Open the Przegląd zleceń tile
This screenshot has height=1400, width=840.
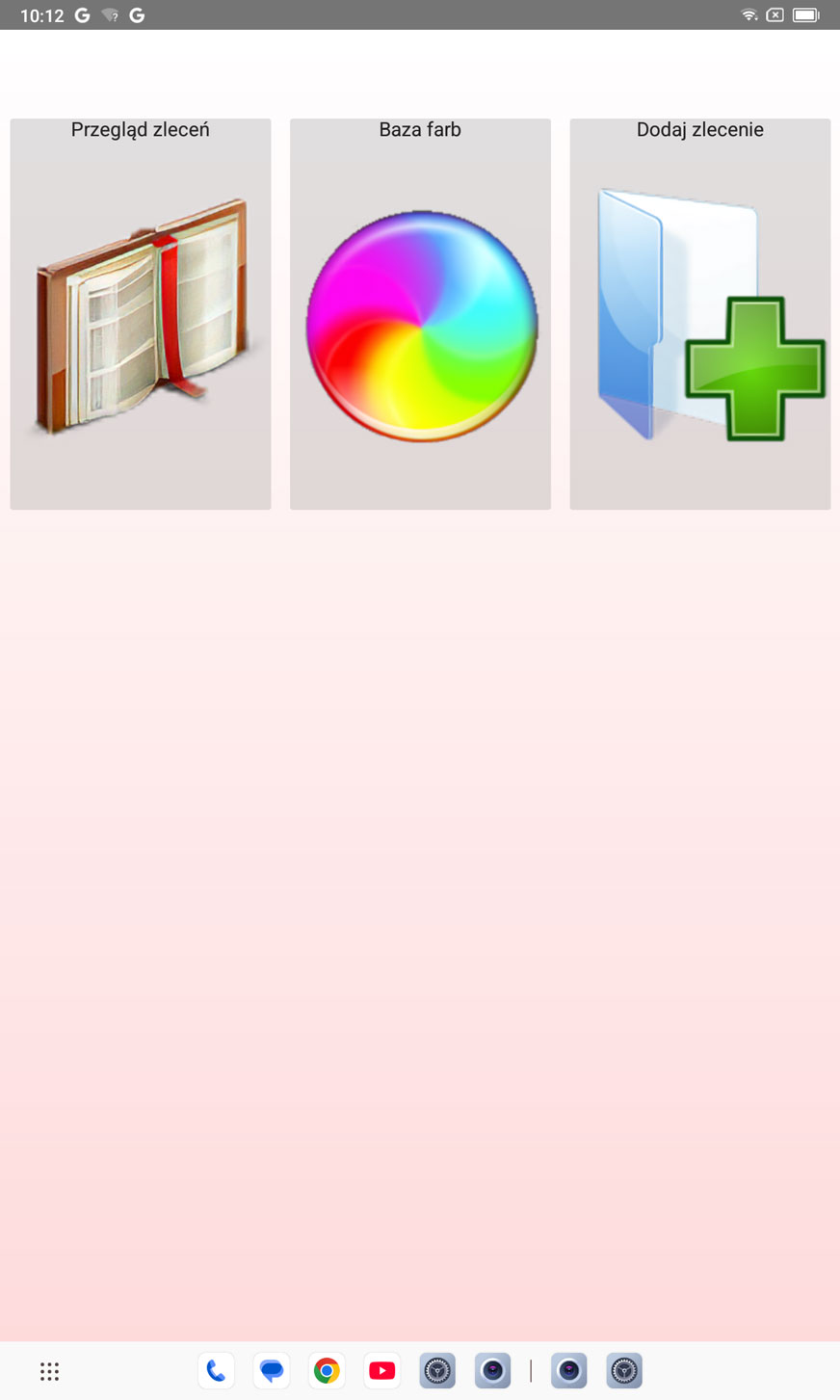point(141,314)
